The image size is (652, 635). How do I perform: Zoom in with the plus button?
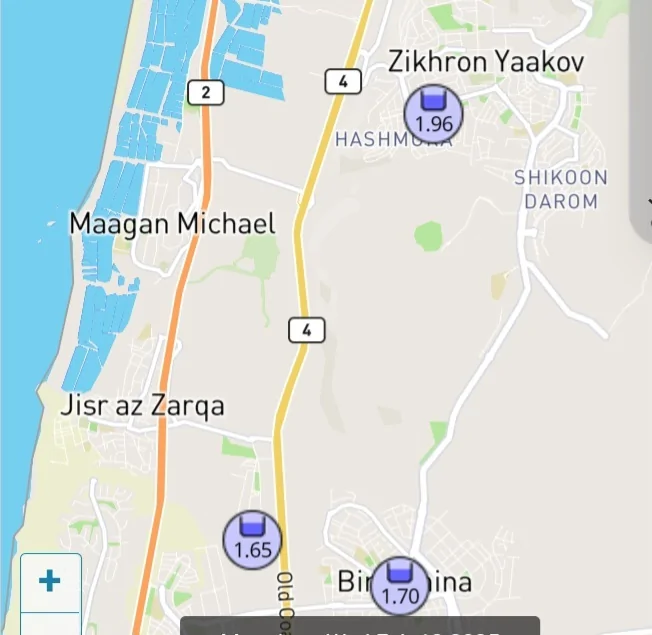[x=50, y=581]
